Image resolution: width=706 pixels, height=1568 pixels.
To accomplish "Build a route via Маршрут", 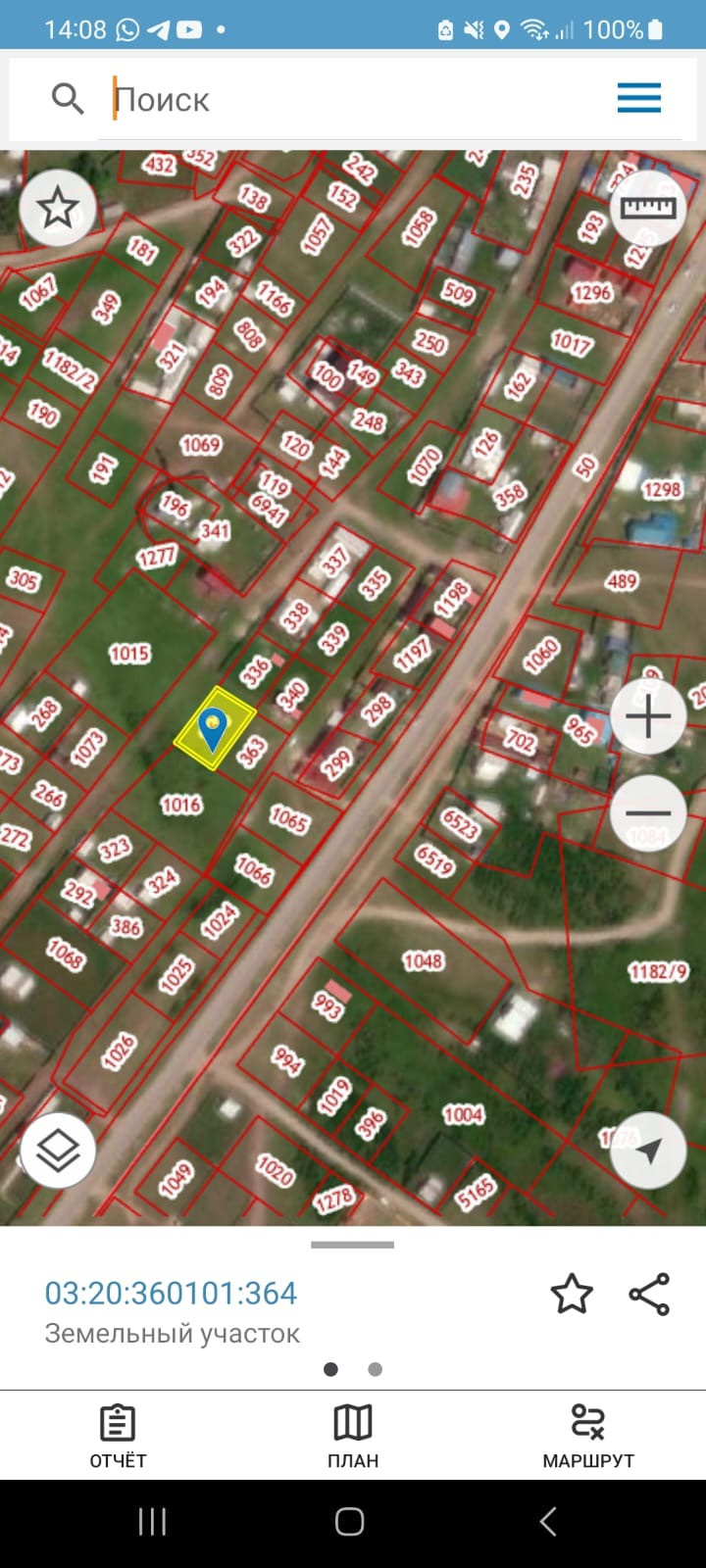I will point(588,1436).
